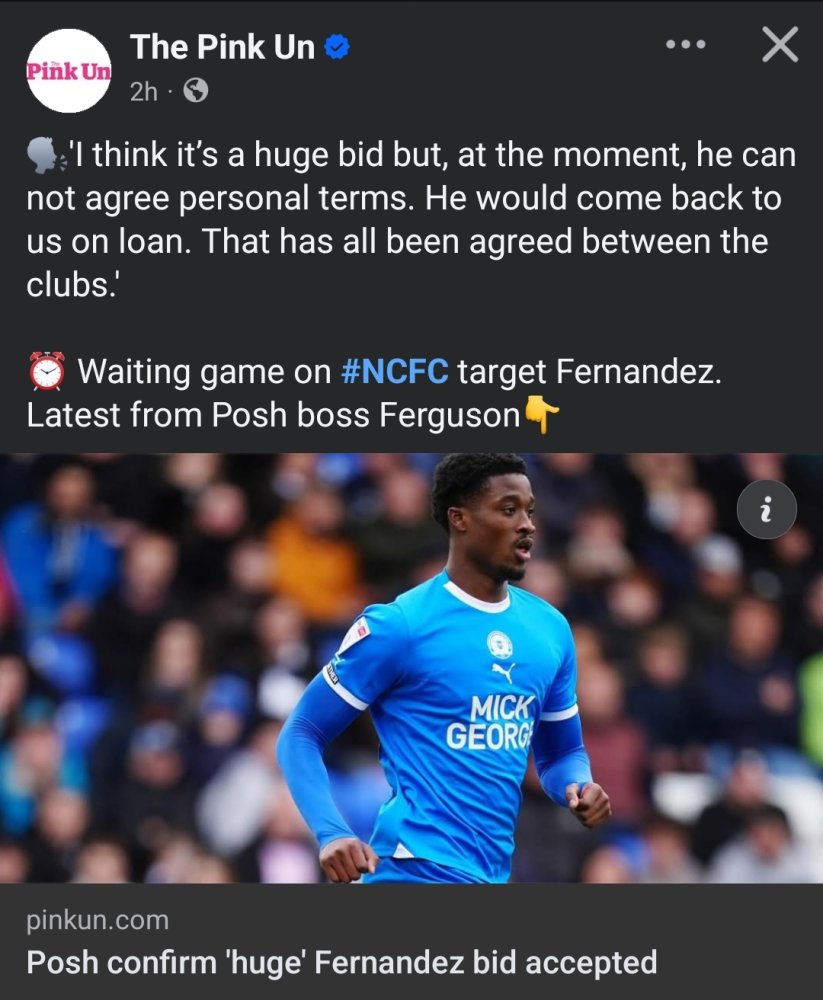Image resolution: width=823 pixels, height=1000 pixels.
Task: Open pinkun.com Fernandez bid article link
Action: pos(341,962)
